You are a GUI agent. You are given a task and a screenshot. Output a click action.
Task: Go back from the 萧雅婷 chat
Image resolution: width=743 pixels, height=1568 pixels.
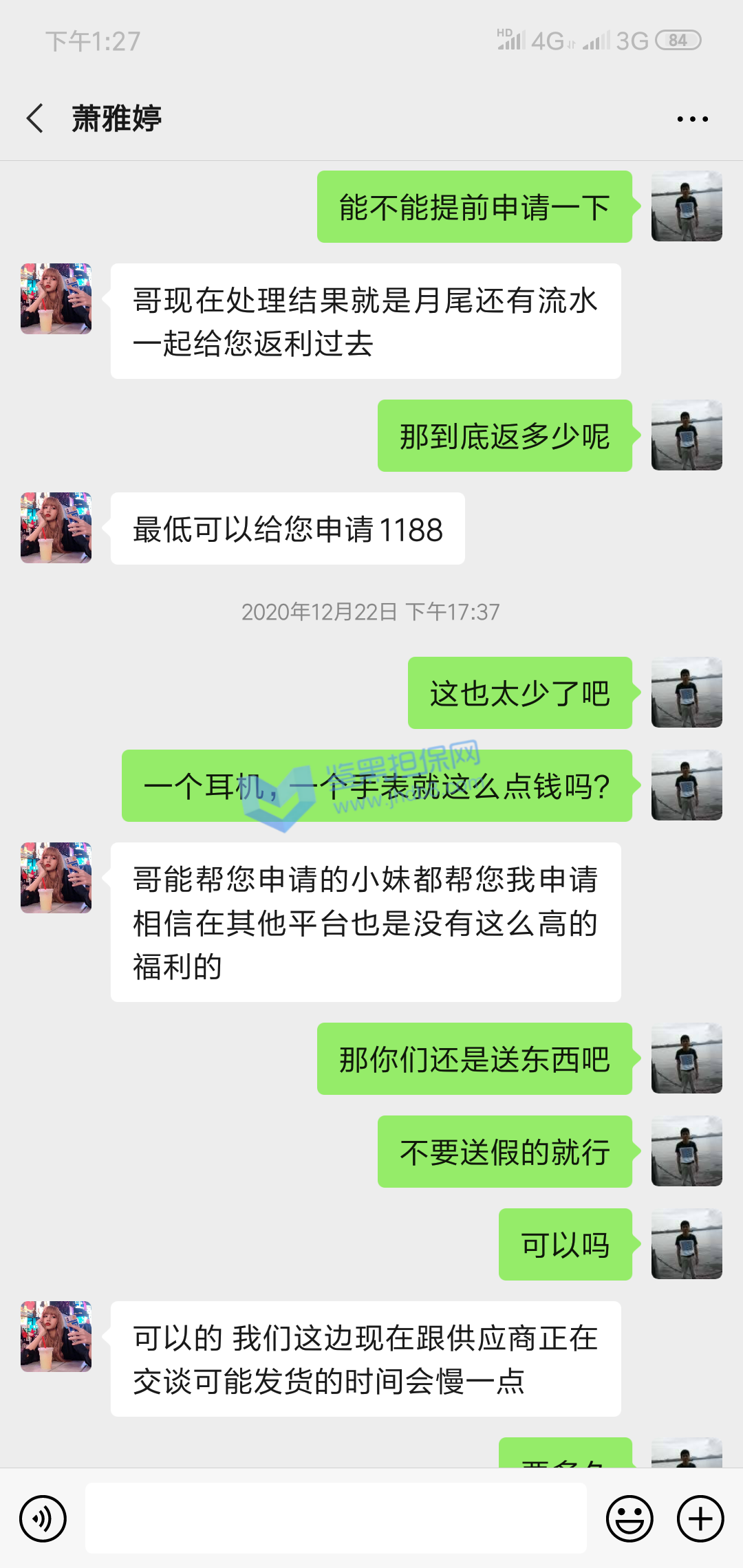(36, 118)
